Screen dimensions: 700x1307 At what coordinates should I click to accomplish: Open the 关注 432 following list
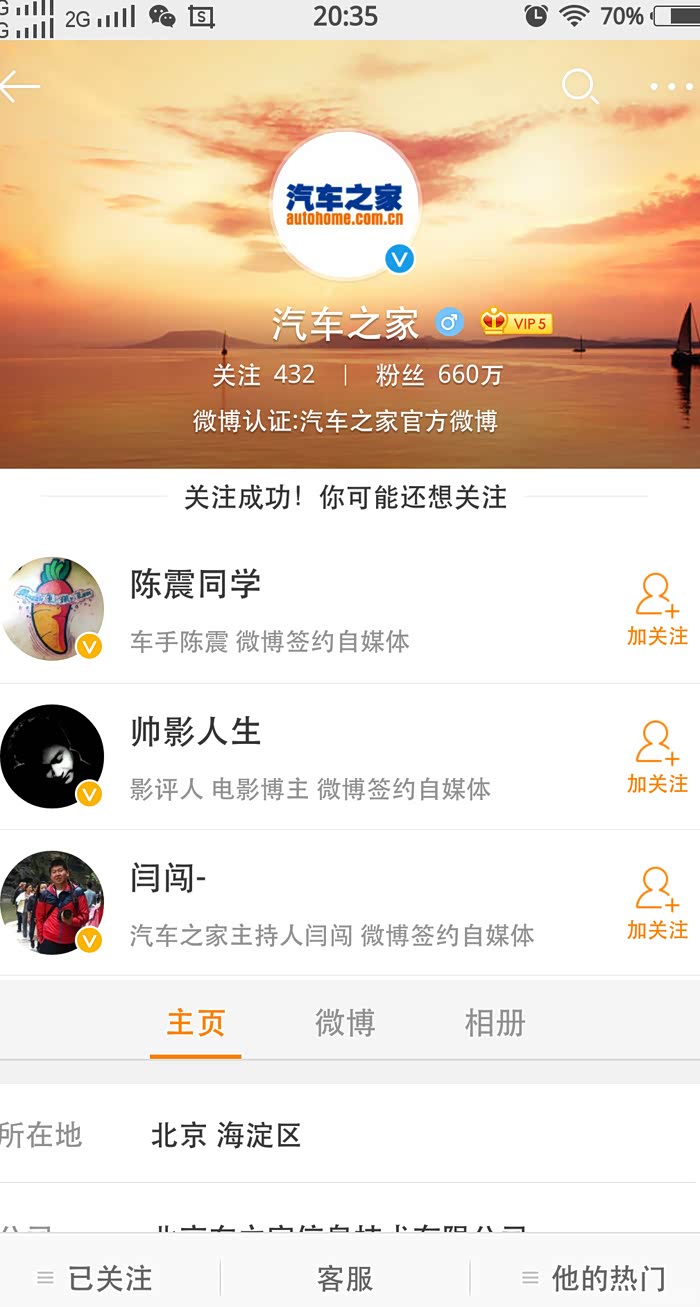(x=263, y=375)
